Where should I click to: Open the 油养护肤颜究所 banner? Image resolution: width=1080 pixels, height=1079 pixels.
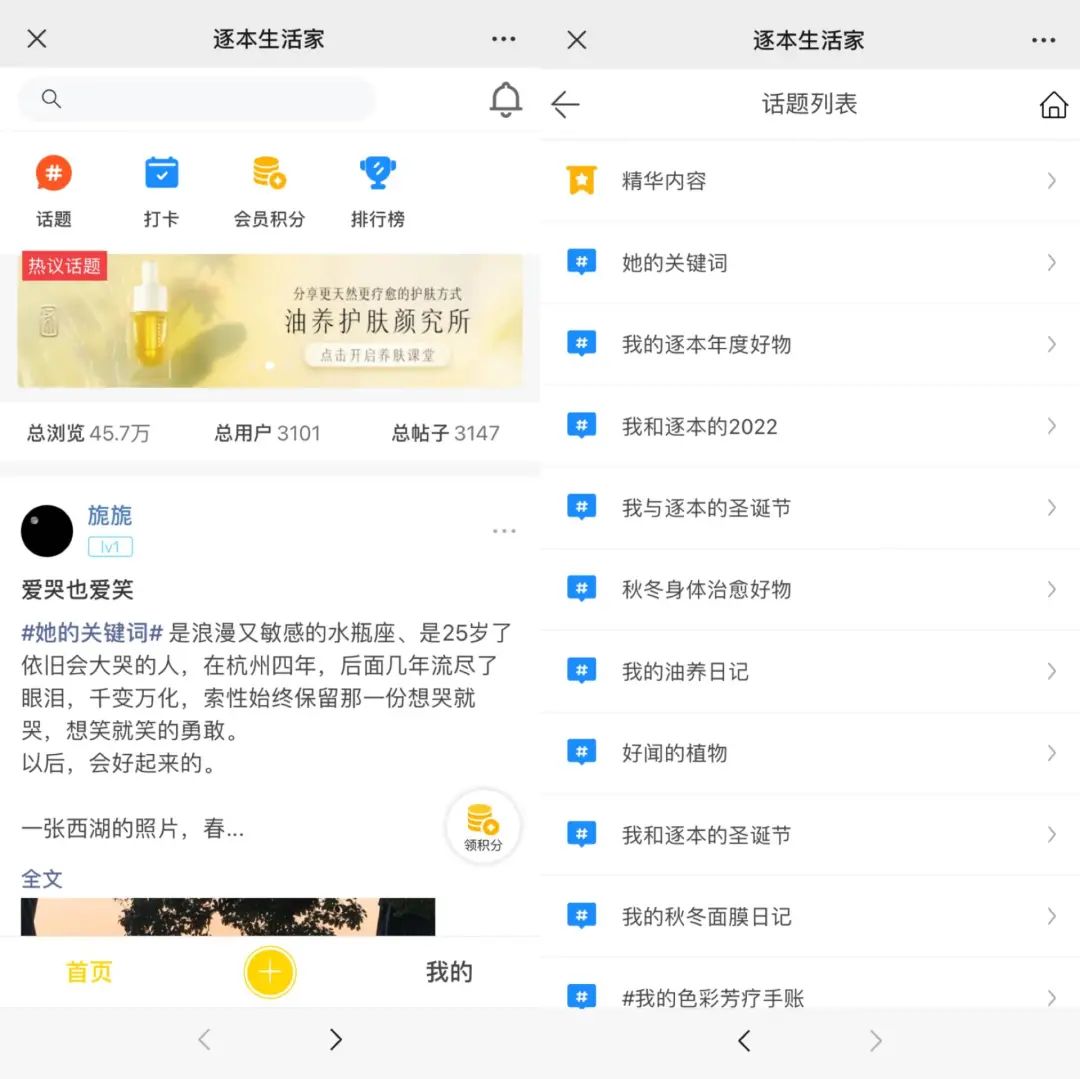coord(270,321)
